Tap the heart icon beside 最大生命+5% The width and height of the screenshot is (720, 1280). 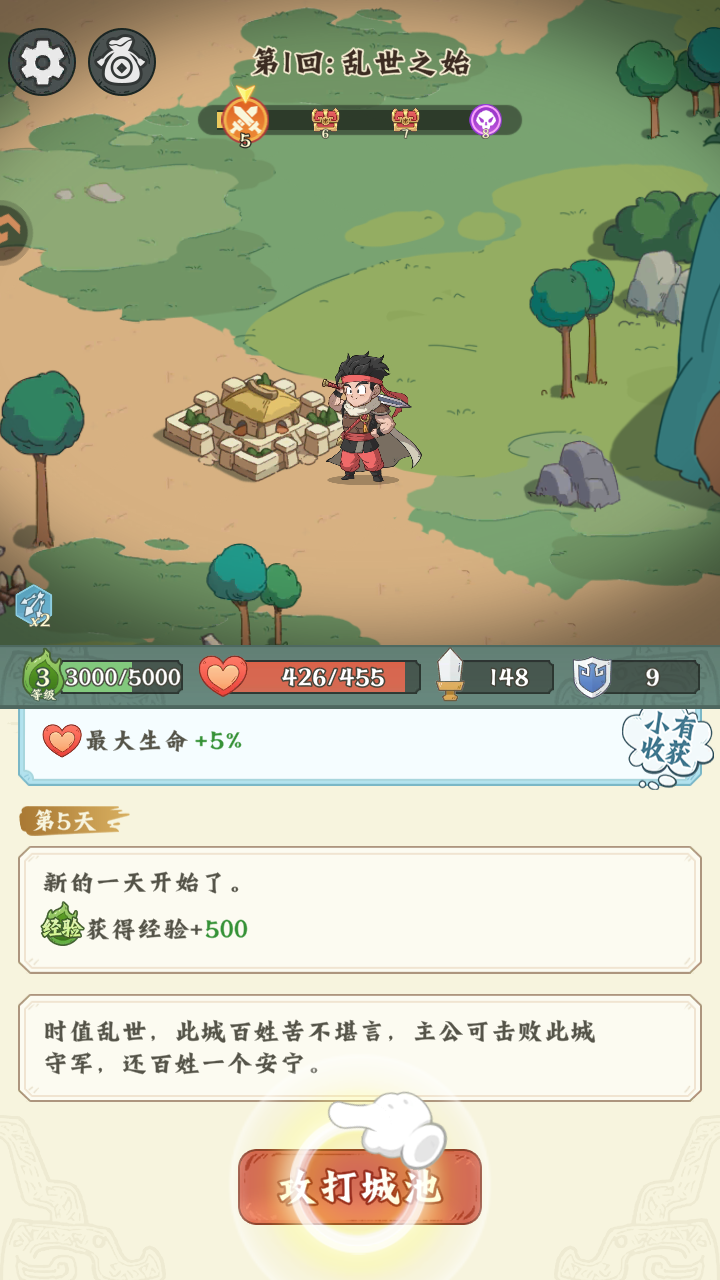pos(64,742)
